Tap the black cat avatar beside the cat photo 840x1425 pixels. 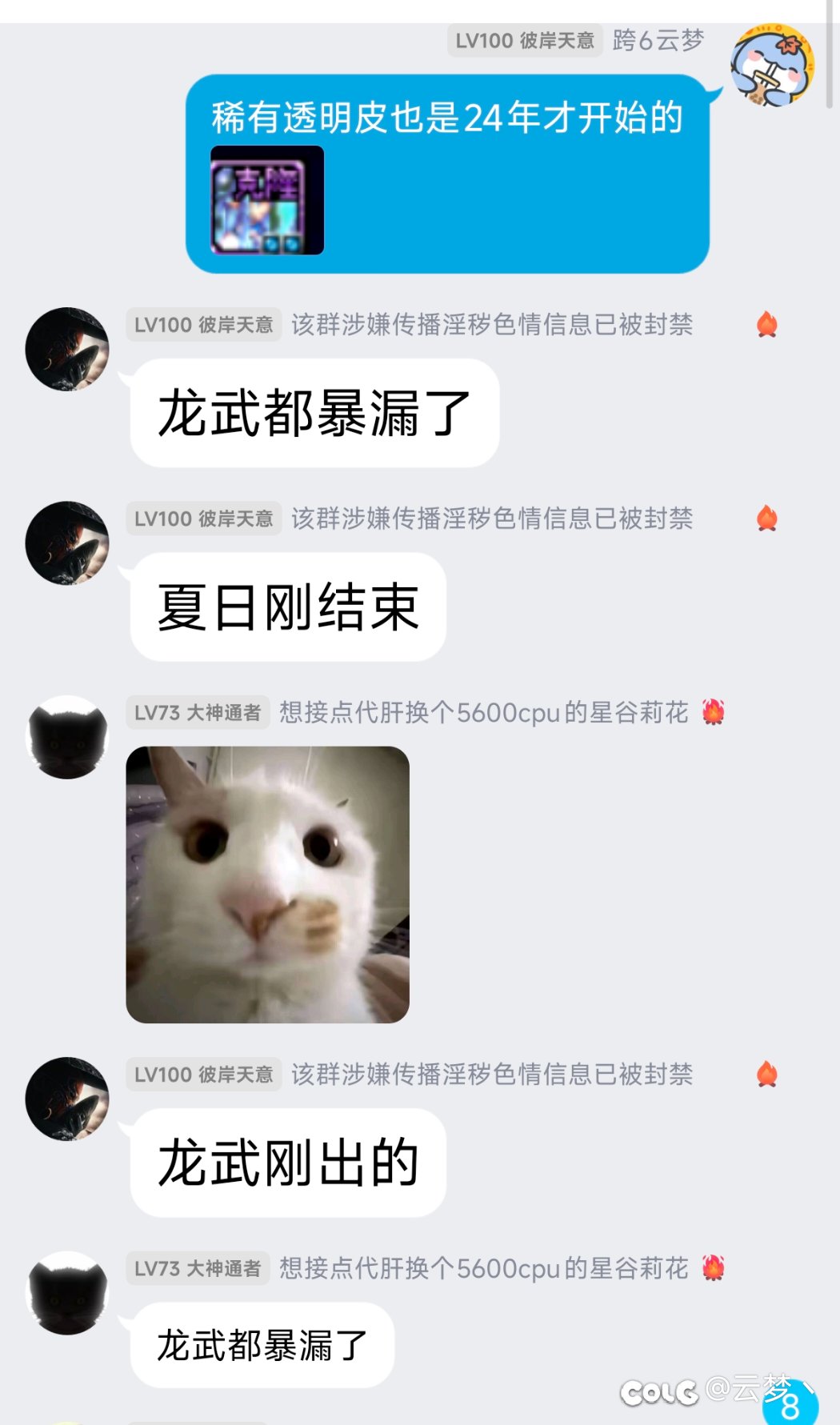67,737
